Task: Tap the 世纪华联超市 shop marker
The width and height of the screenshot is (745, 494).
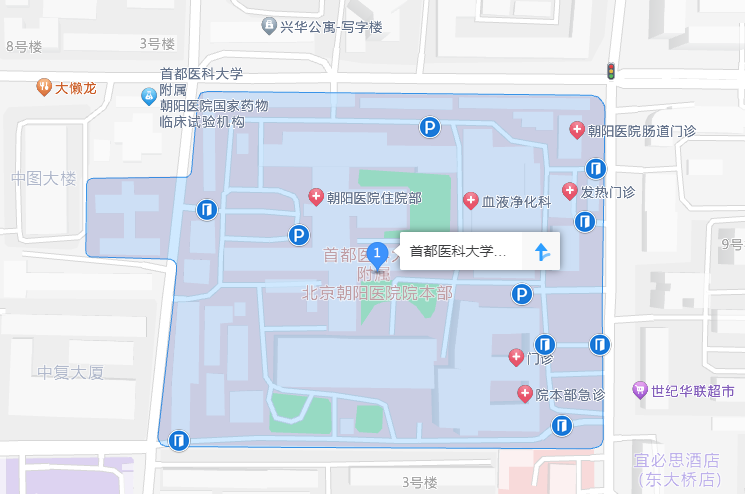Action: point(640,390)
